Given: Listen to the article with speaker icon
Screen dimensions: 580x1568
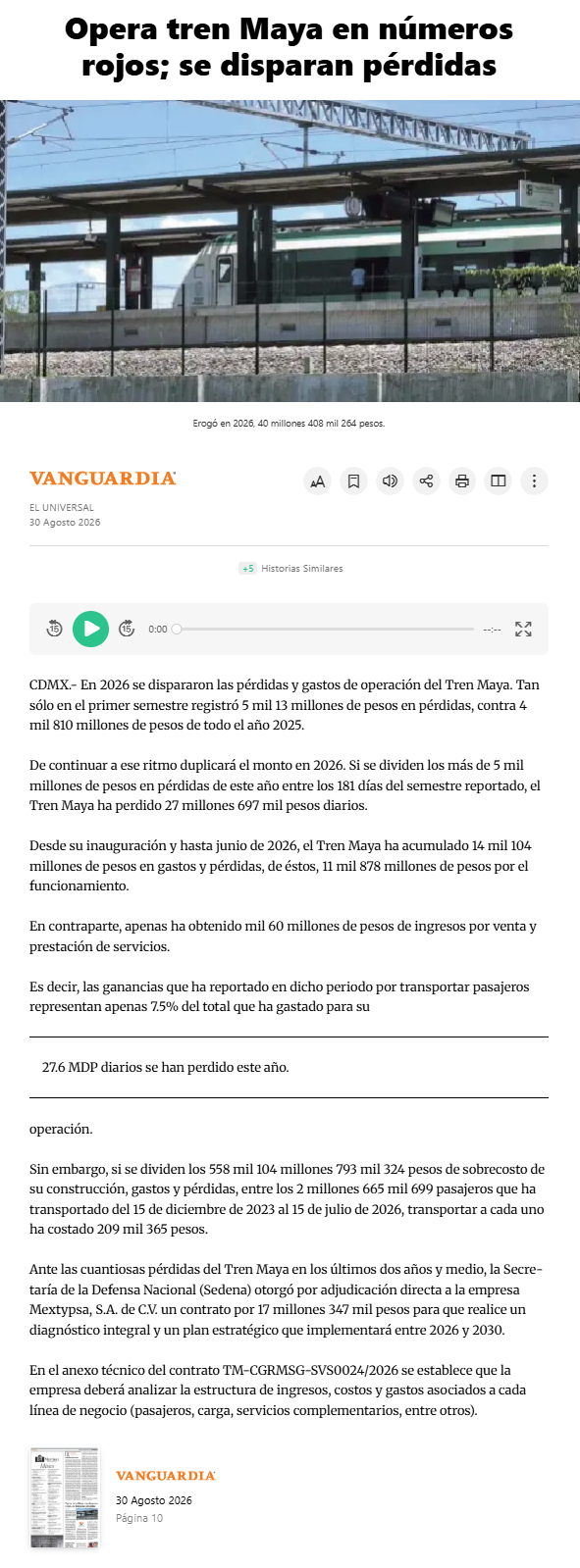Looking at the screenshot, I should [390, 481].
